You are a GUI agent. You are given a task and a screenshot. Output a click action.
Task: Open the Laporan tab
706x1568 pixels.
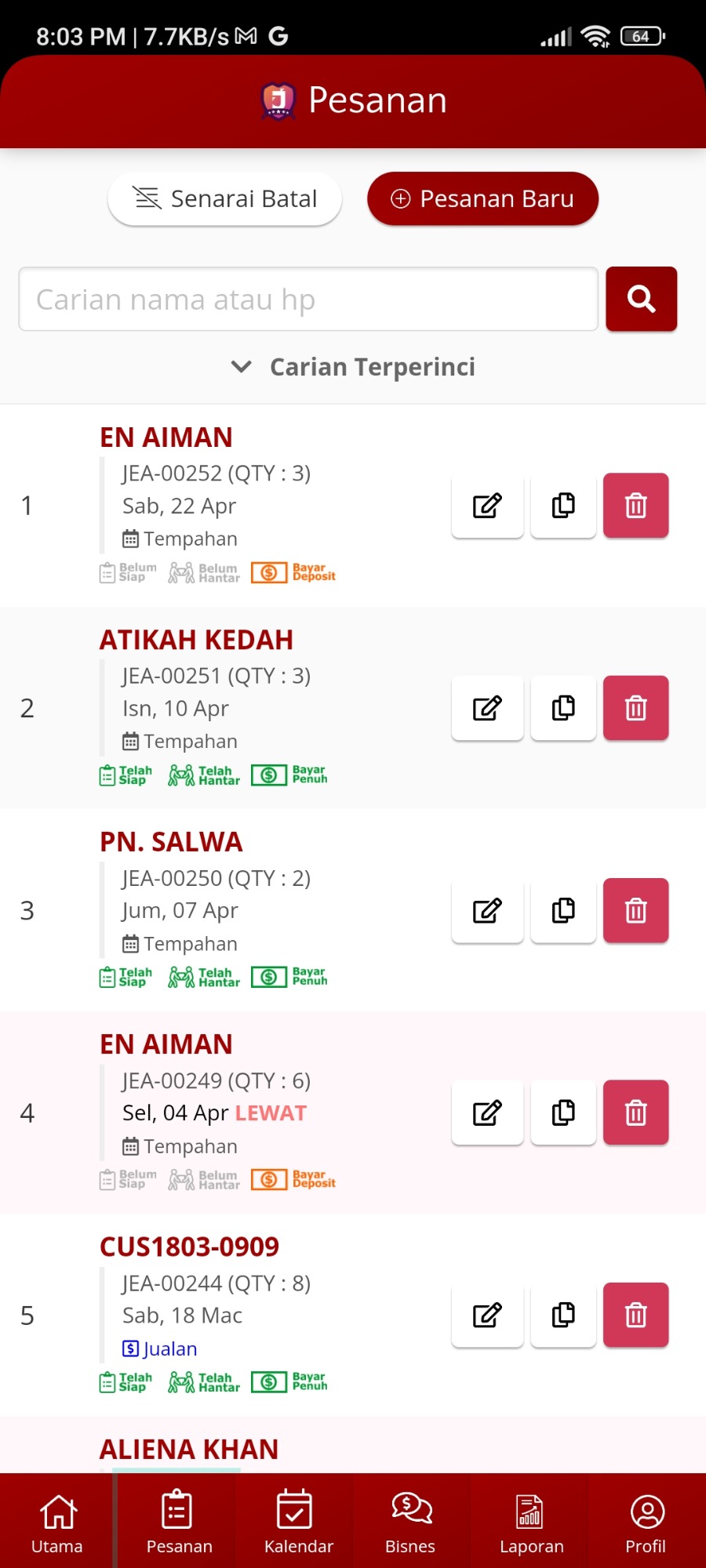coord(531,1523)
